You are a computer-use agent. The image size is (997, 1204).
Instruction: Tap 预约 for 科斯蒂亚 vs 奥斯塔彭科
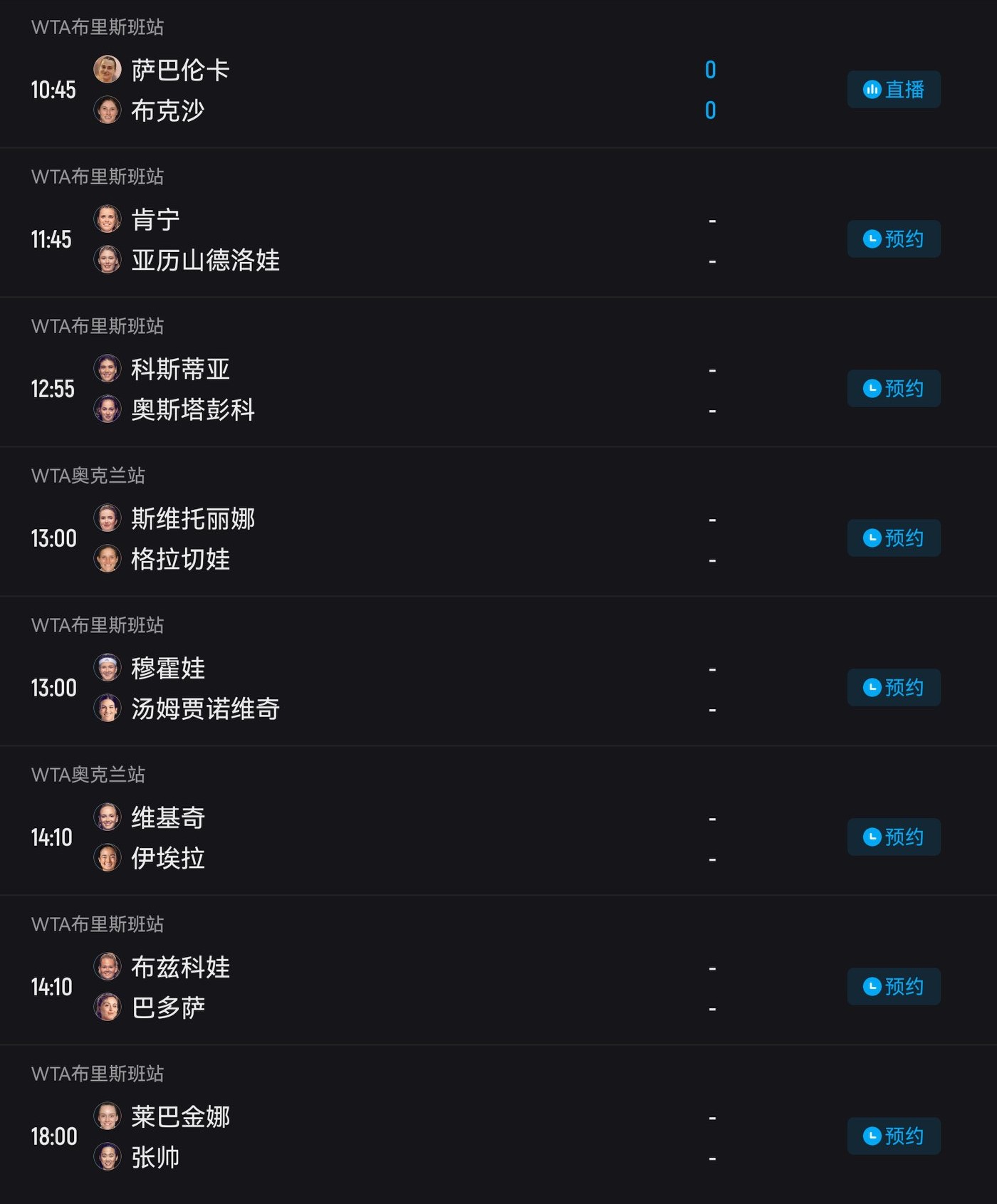pyautogui.click(x=893, y=388)
